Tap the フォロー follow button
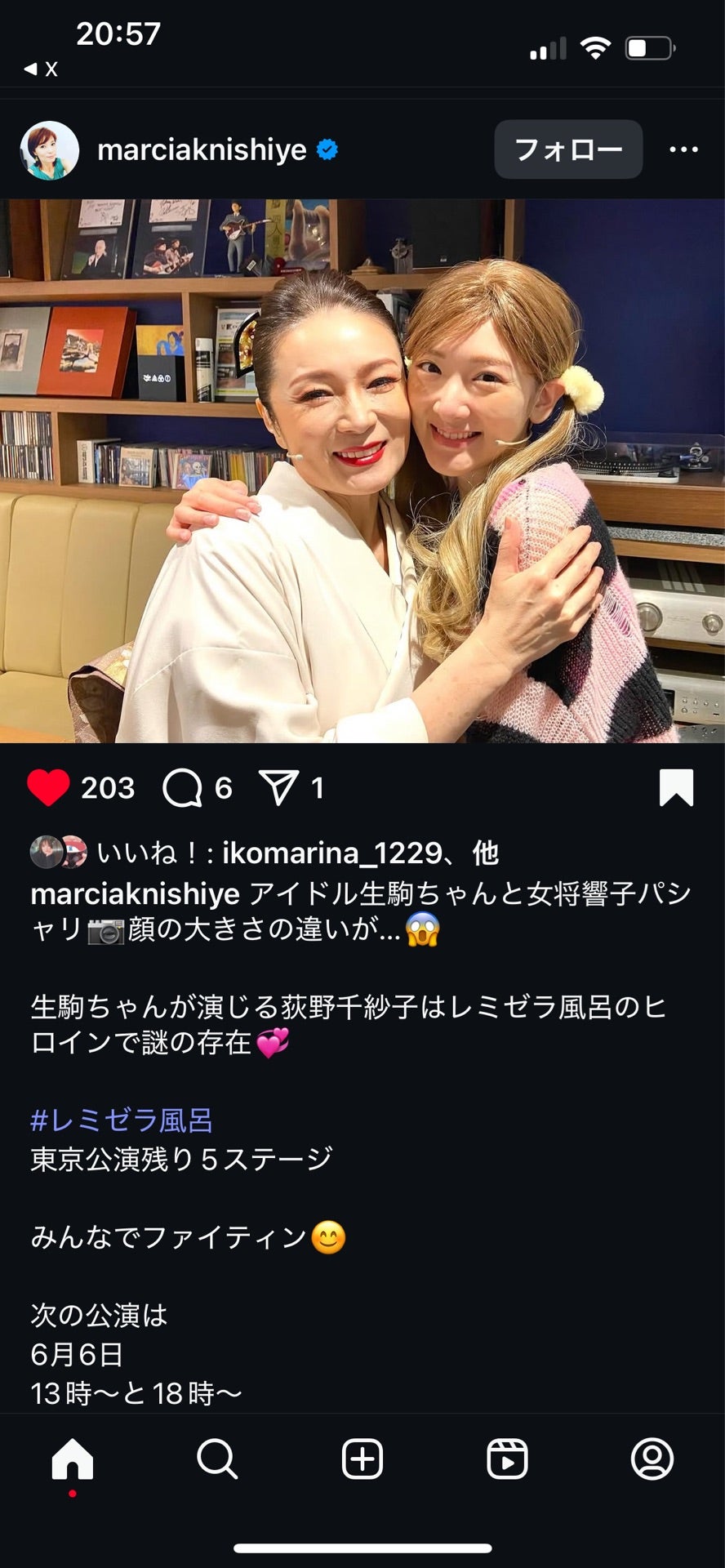The image size is (725, 1568). [x=568, y=149]
